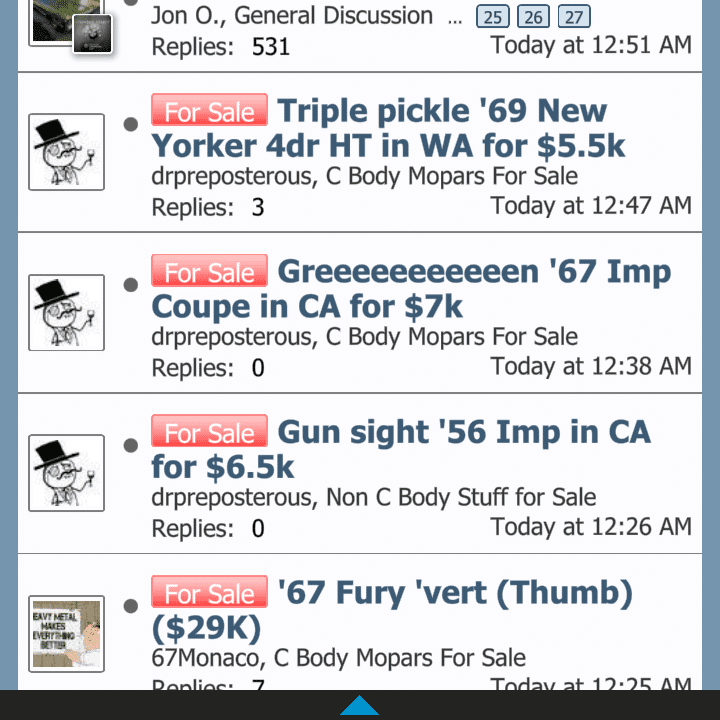The width and height of the screenshot is (720, 720).
Task: Open the '67 Fury 'vert (Thumb) thread
Action: [454, 594]
